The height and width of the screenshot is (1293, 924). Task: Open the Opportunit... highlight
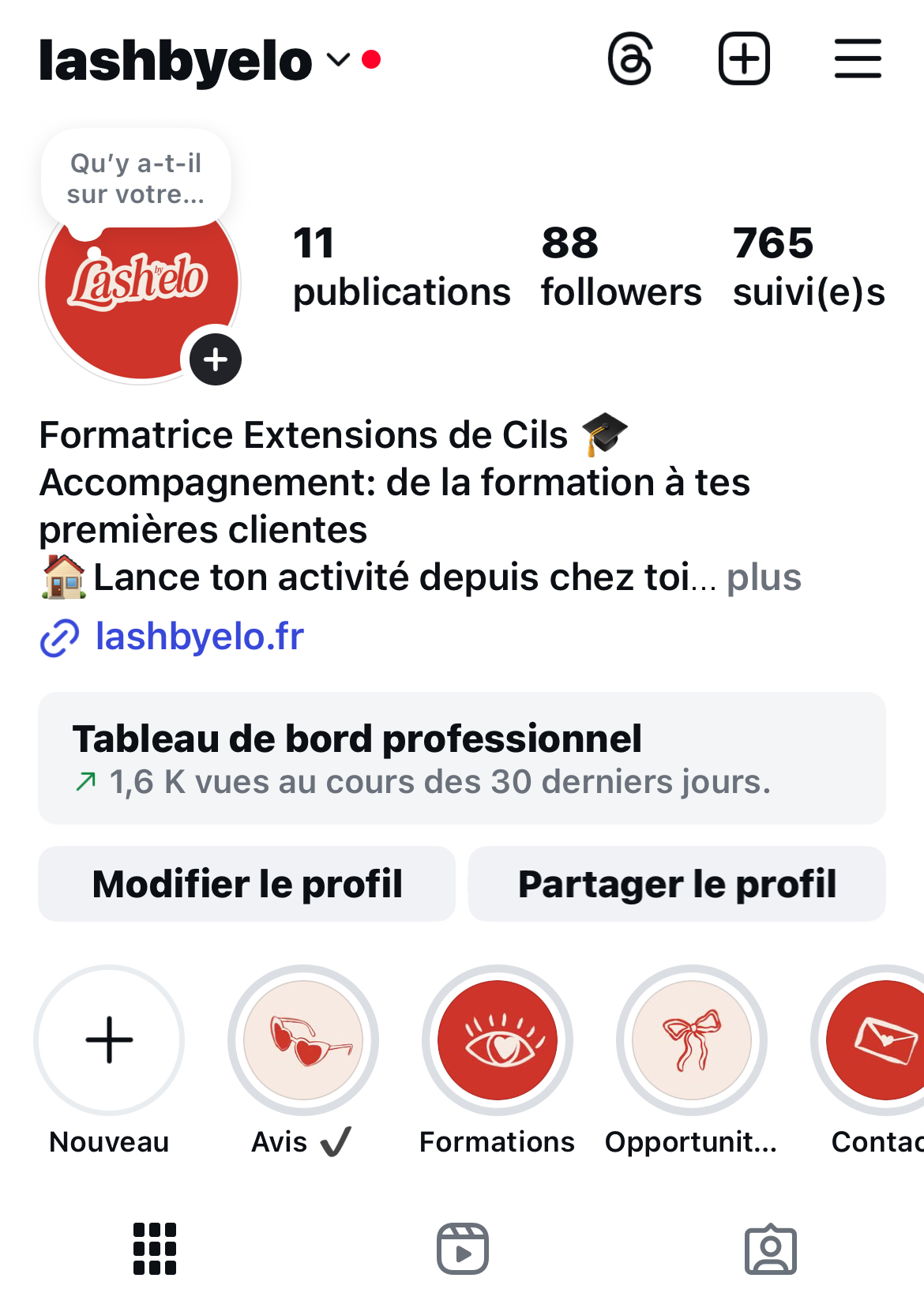click(692, 1039)
